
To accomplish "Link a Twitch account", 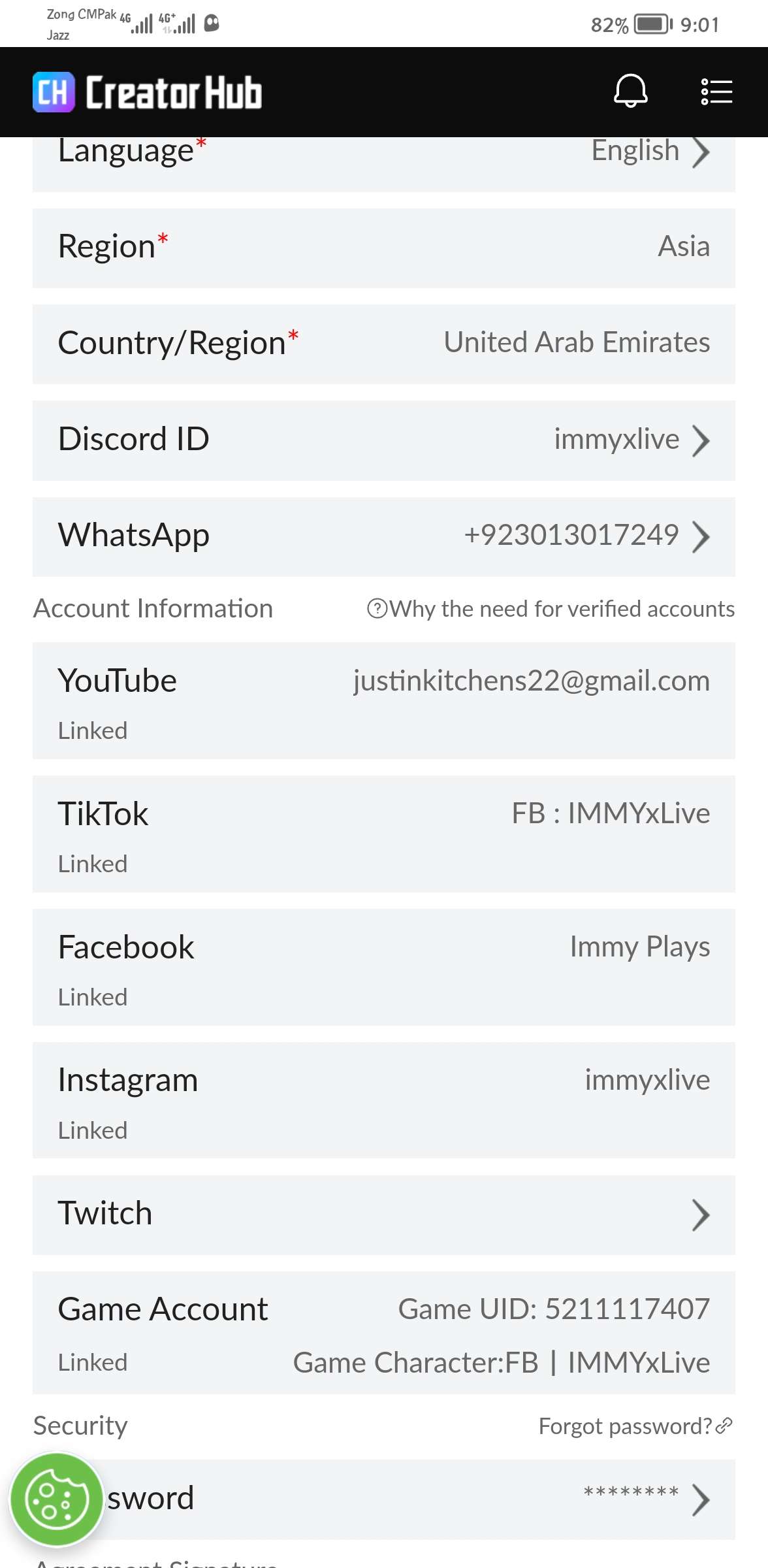I will (x=384, y=1215).
